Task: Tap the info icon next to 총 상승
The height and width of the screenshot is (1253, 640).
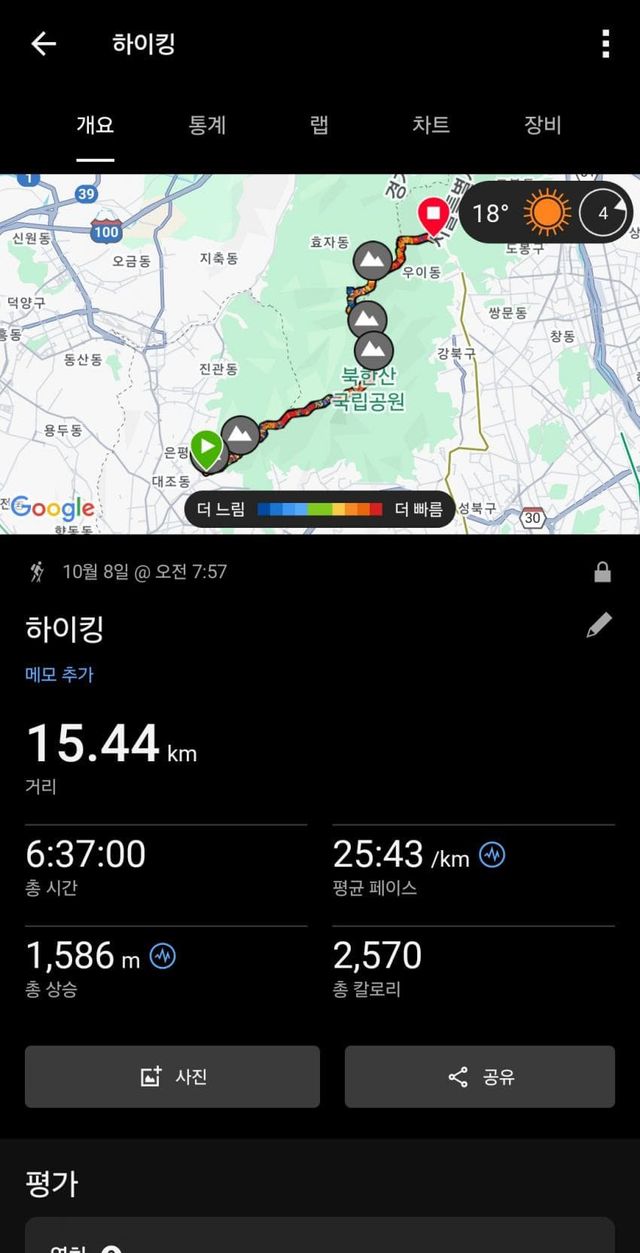Action: (x=162, y=957)
